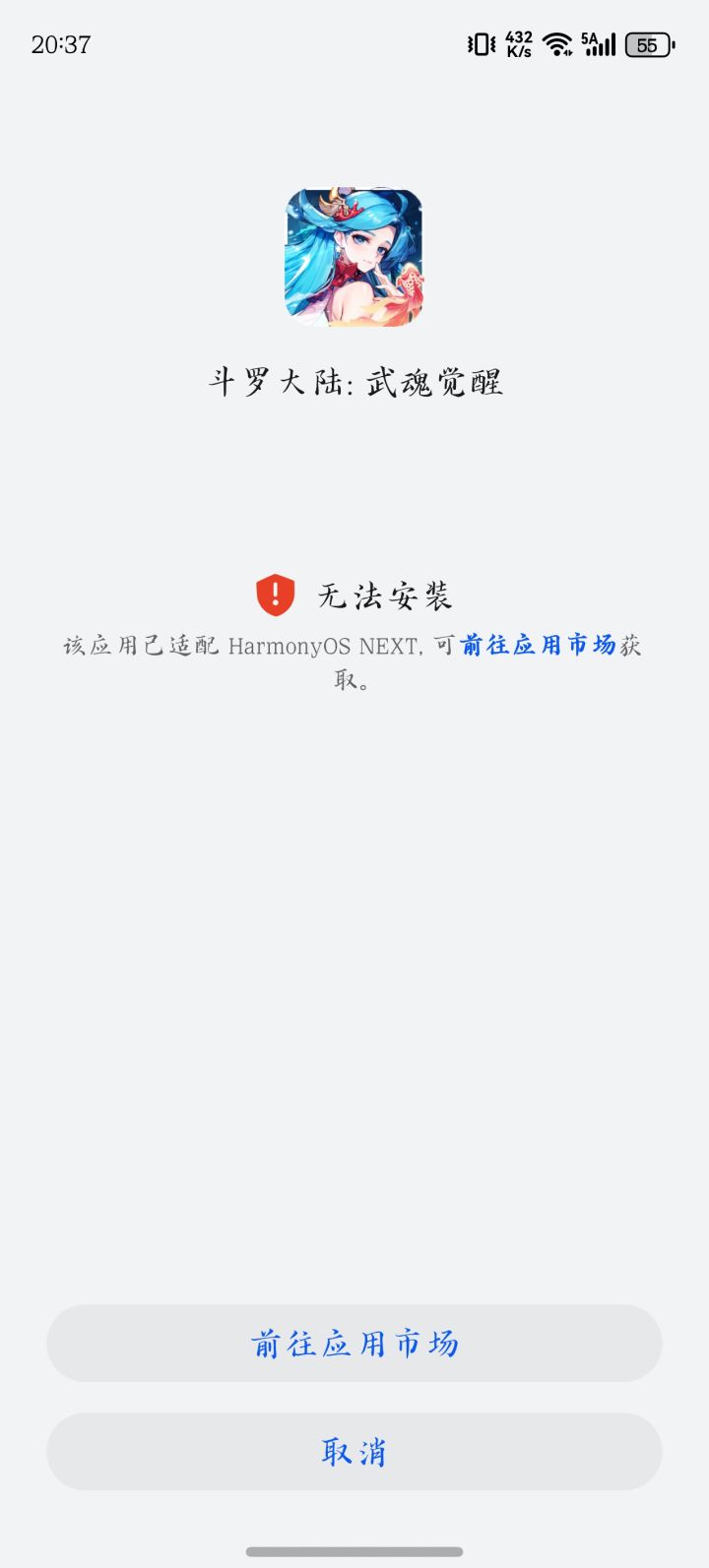Tap the battery indicator showing 55
Image resolution: width=709 pixels, height=1568 pixels.
(648, 43)
